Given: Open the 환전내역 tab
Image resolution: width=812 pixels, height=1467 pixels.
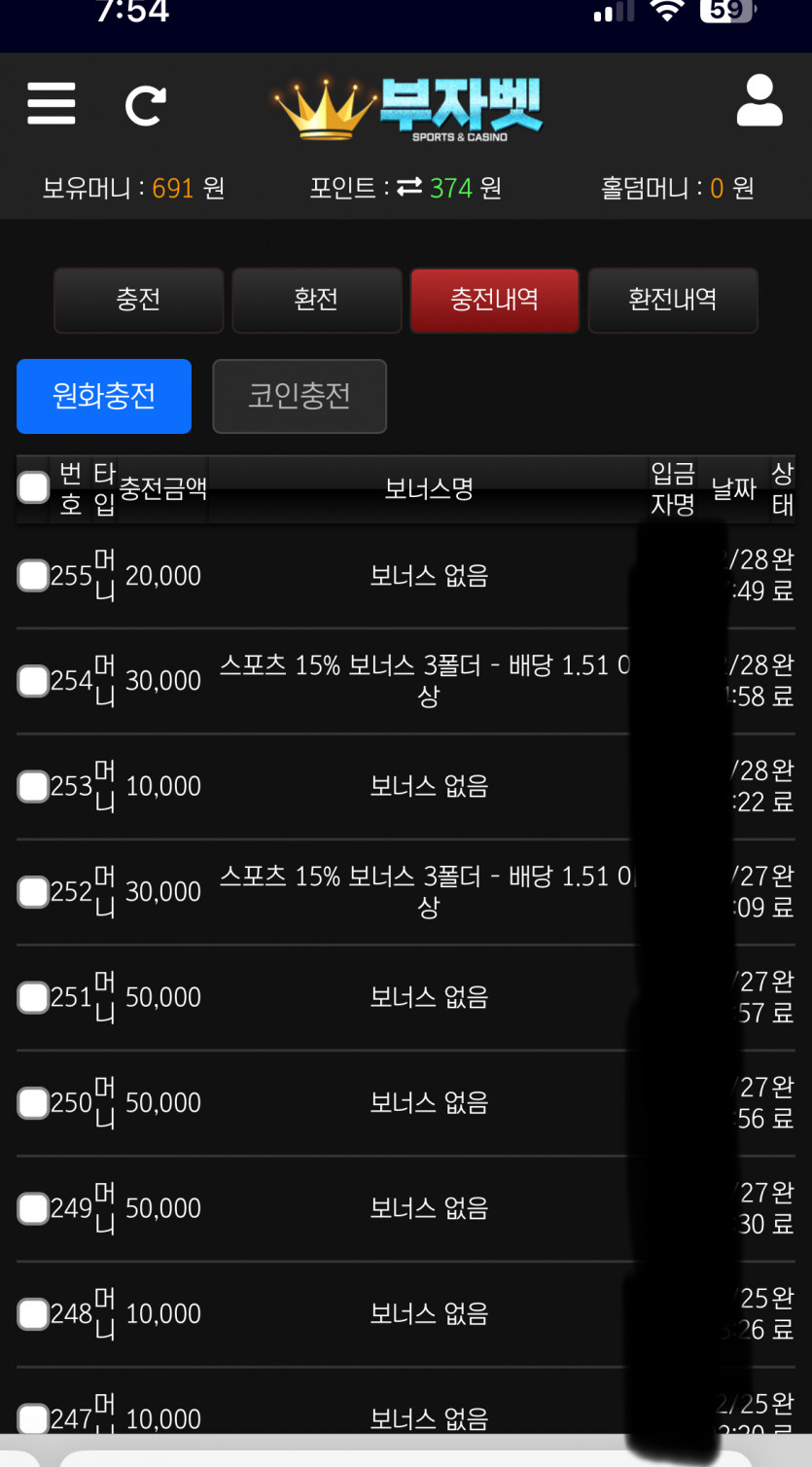Looking at the screenshot, I should [672, 300].
